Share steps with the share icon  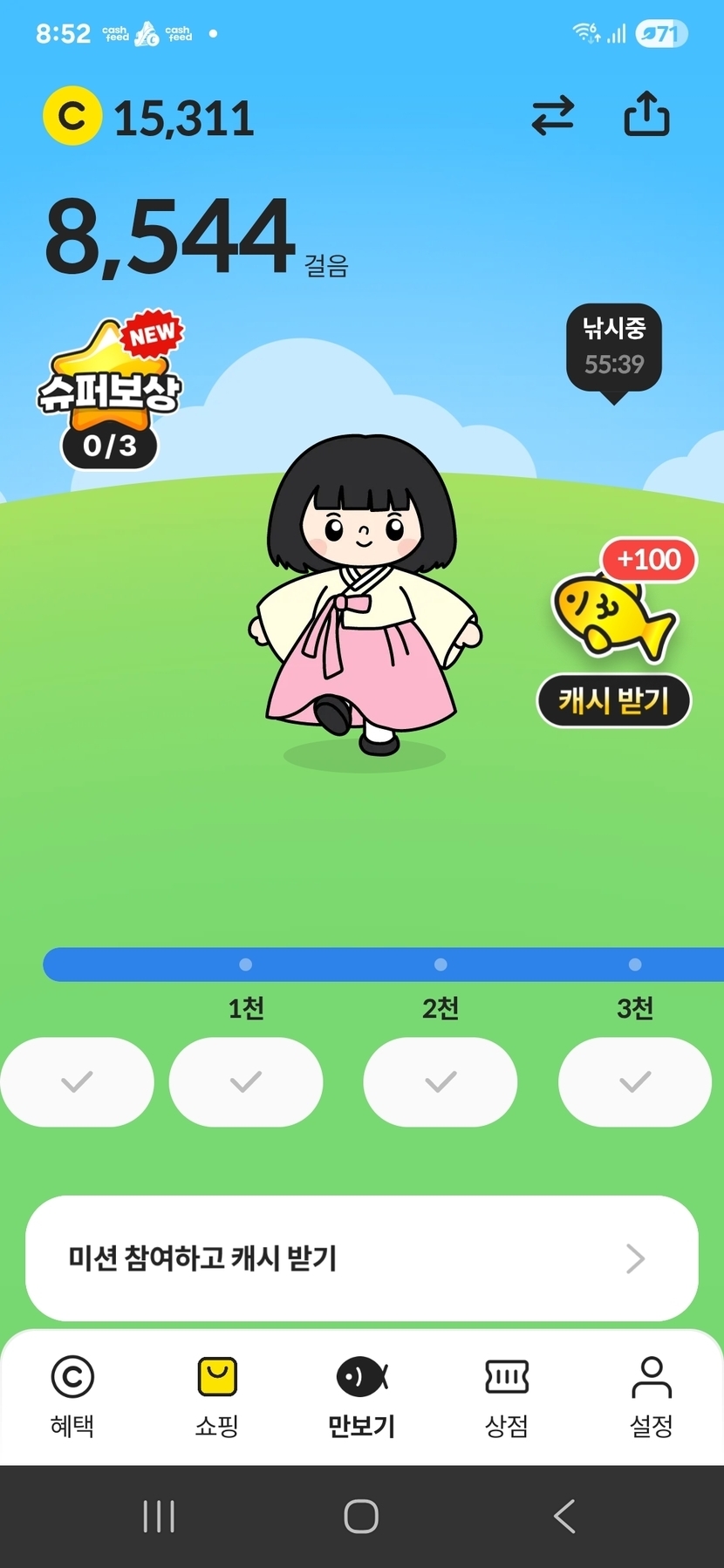[646, 114]
